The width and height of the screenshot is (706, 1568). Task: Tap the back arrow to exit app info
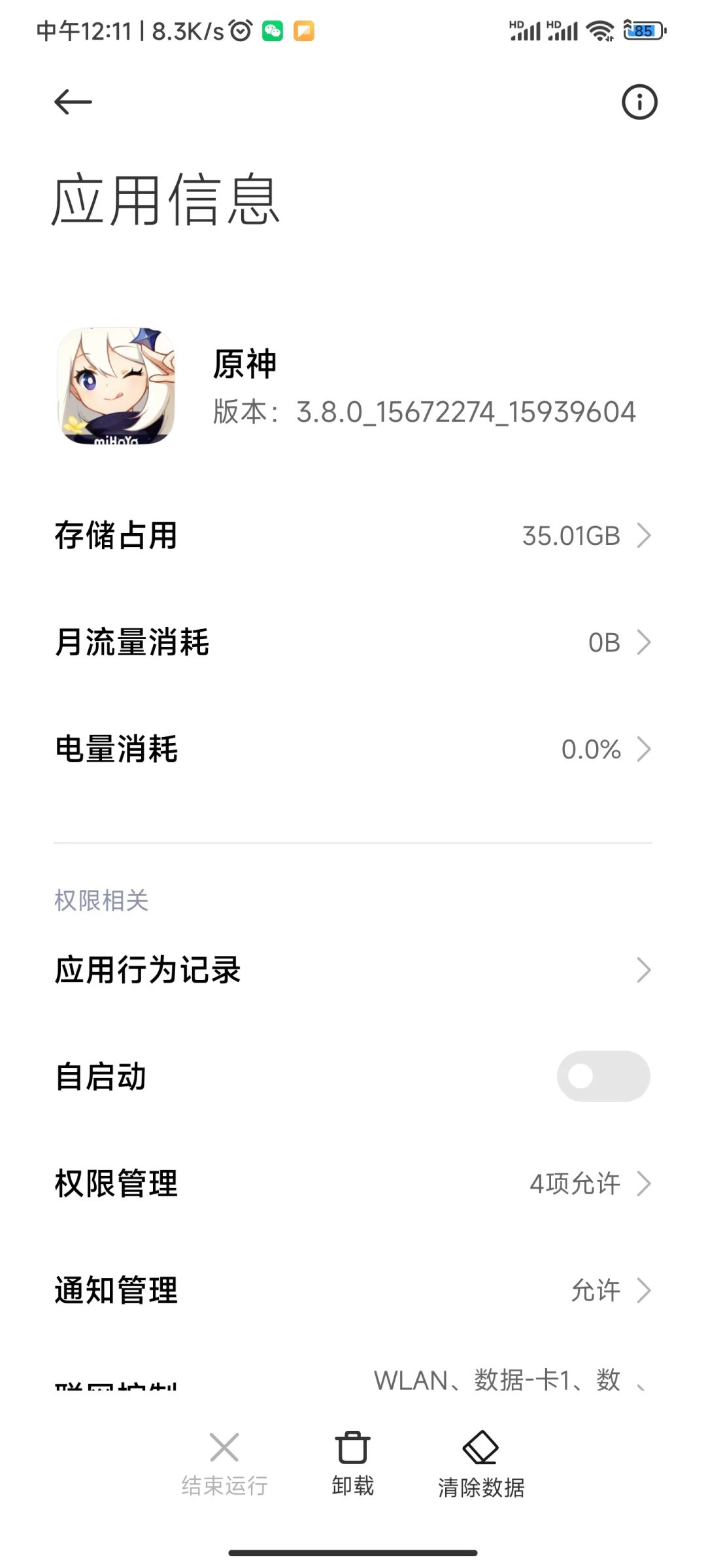tap(72, 102)
